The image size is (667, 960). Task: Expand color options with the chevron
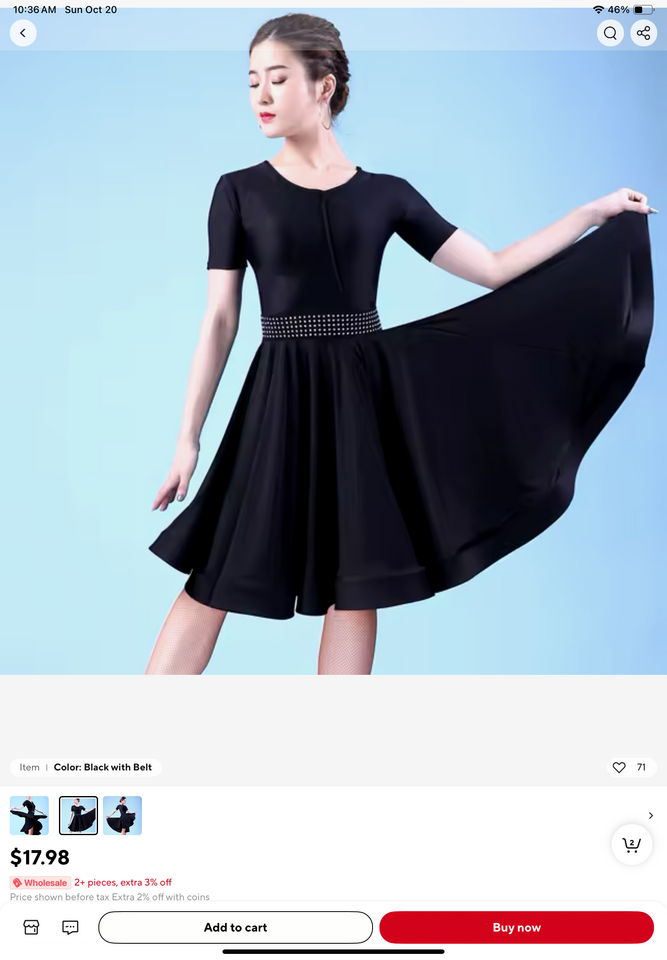coord(650,815)
